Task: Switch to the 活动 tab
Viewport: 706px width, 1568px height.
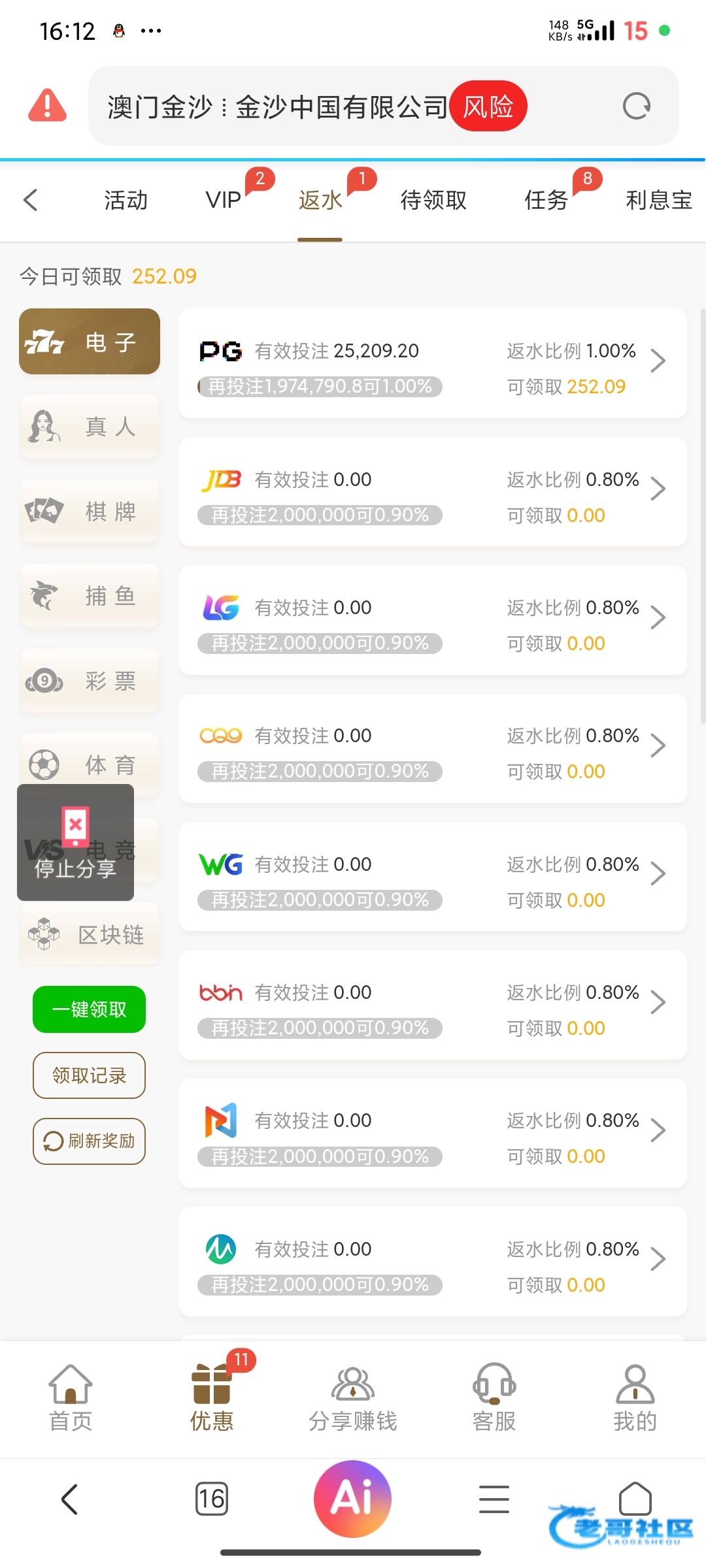Action: [x=126, y=200]
